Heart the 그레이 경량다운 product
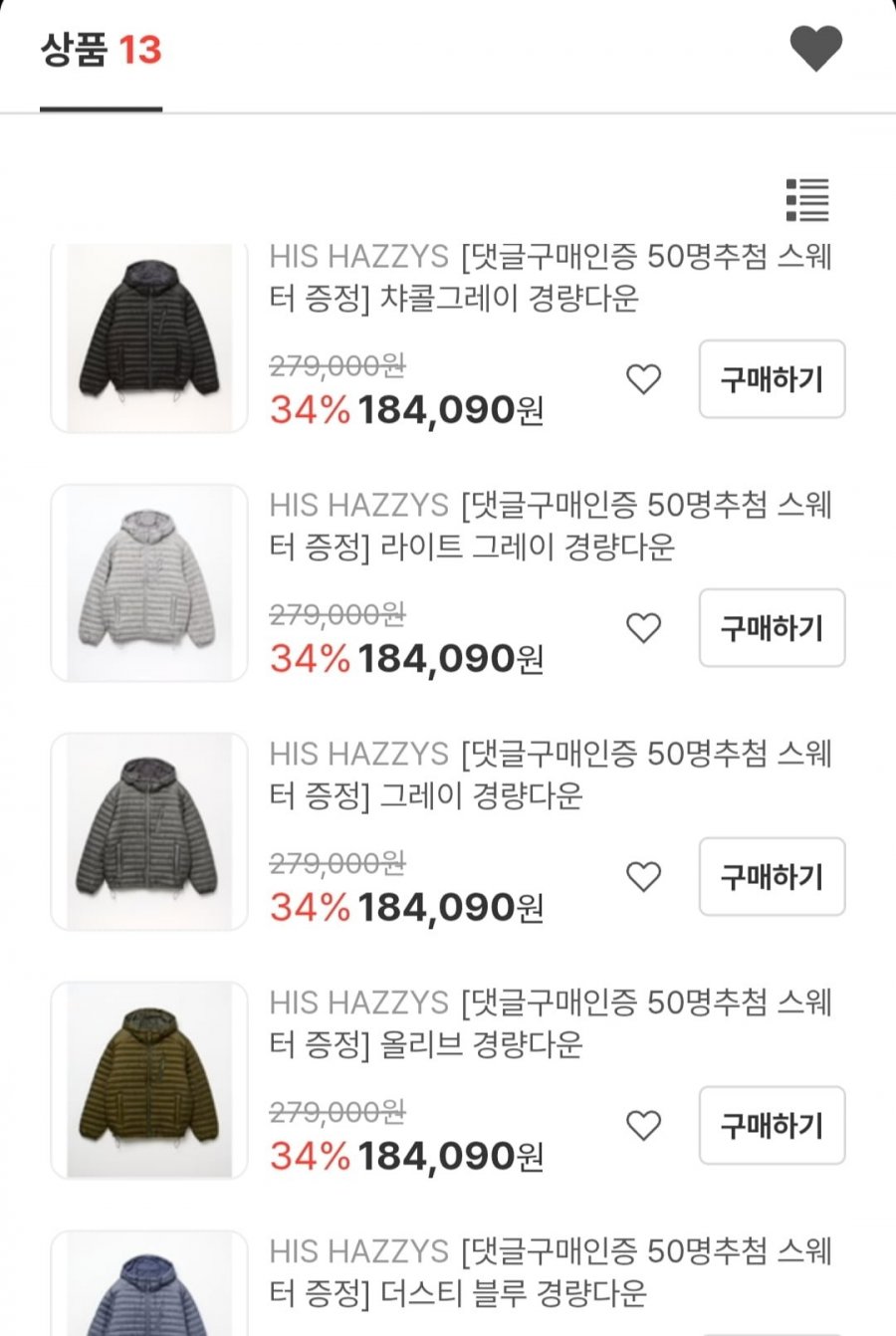This screenshot has width=896, height=1336. (x=643, y=877)
